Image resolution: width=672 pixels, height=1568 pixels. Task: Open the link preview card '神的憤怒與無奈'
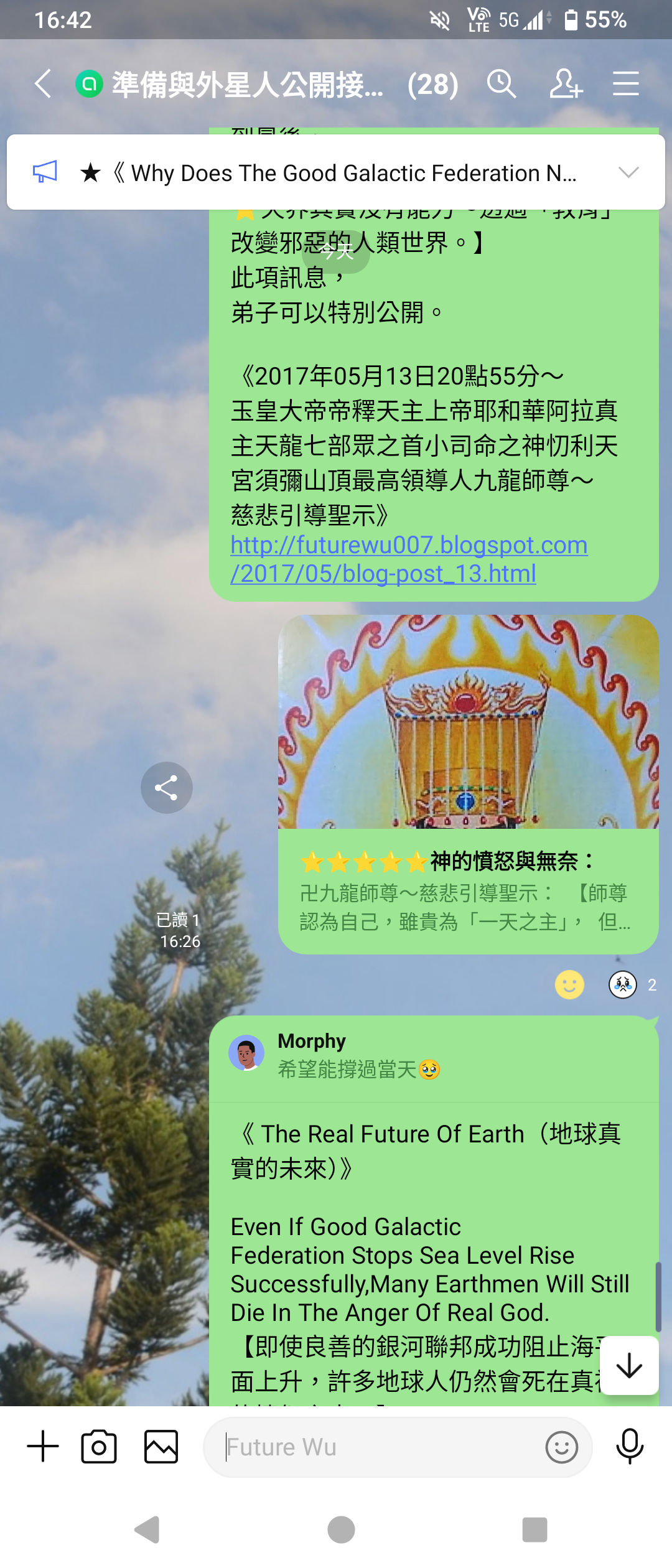point(468,784)
